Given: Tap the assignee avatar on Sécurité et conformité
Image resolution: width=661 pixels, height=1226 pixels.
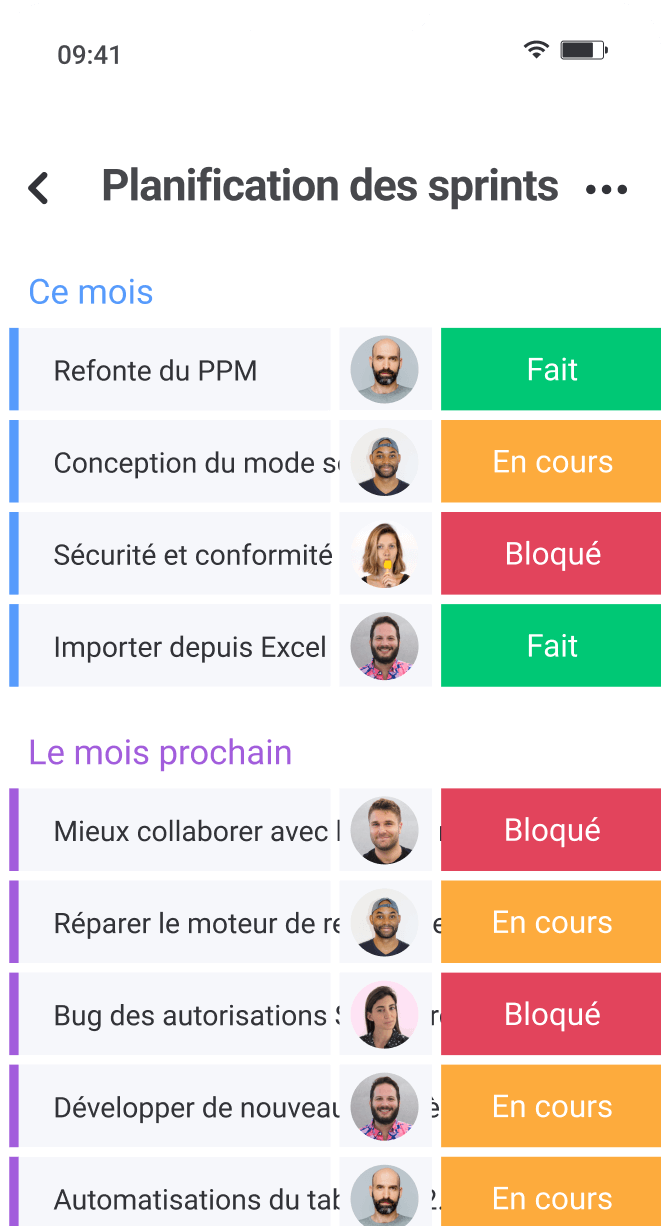Looking at the screenshot, I should (385, 554).
